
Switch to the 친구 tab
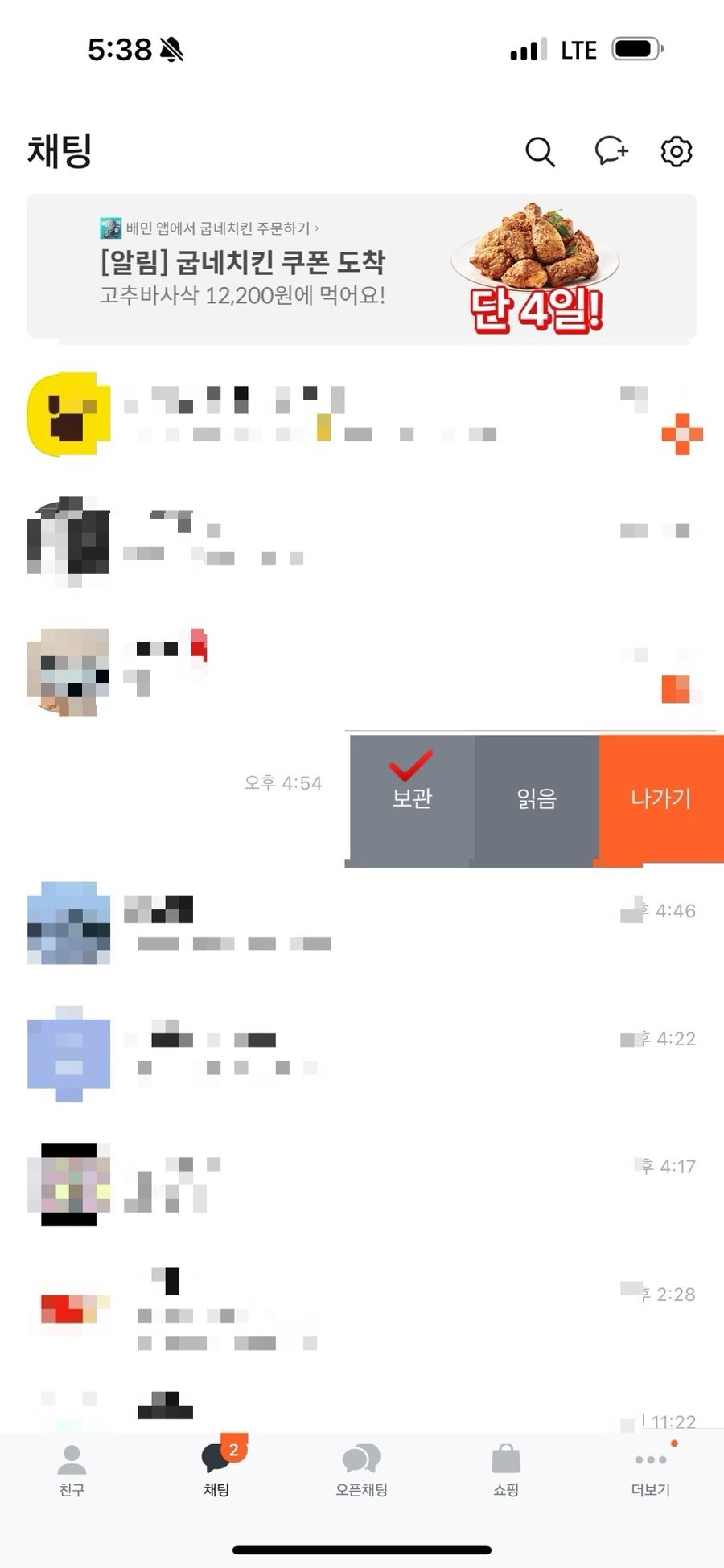(x=72, y=1471)
